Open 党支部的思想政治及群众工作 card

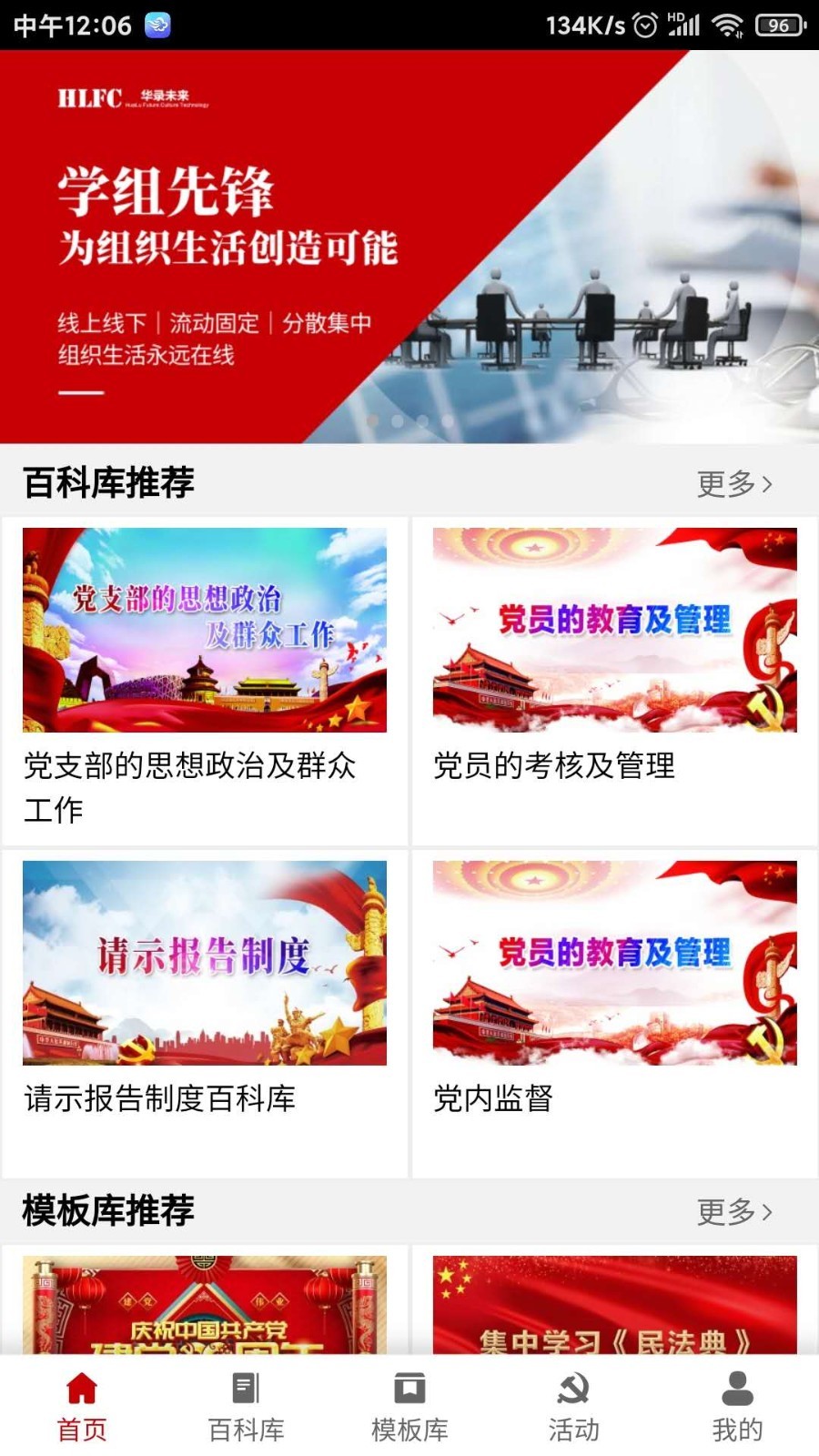[x=205, y=678]
